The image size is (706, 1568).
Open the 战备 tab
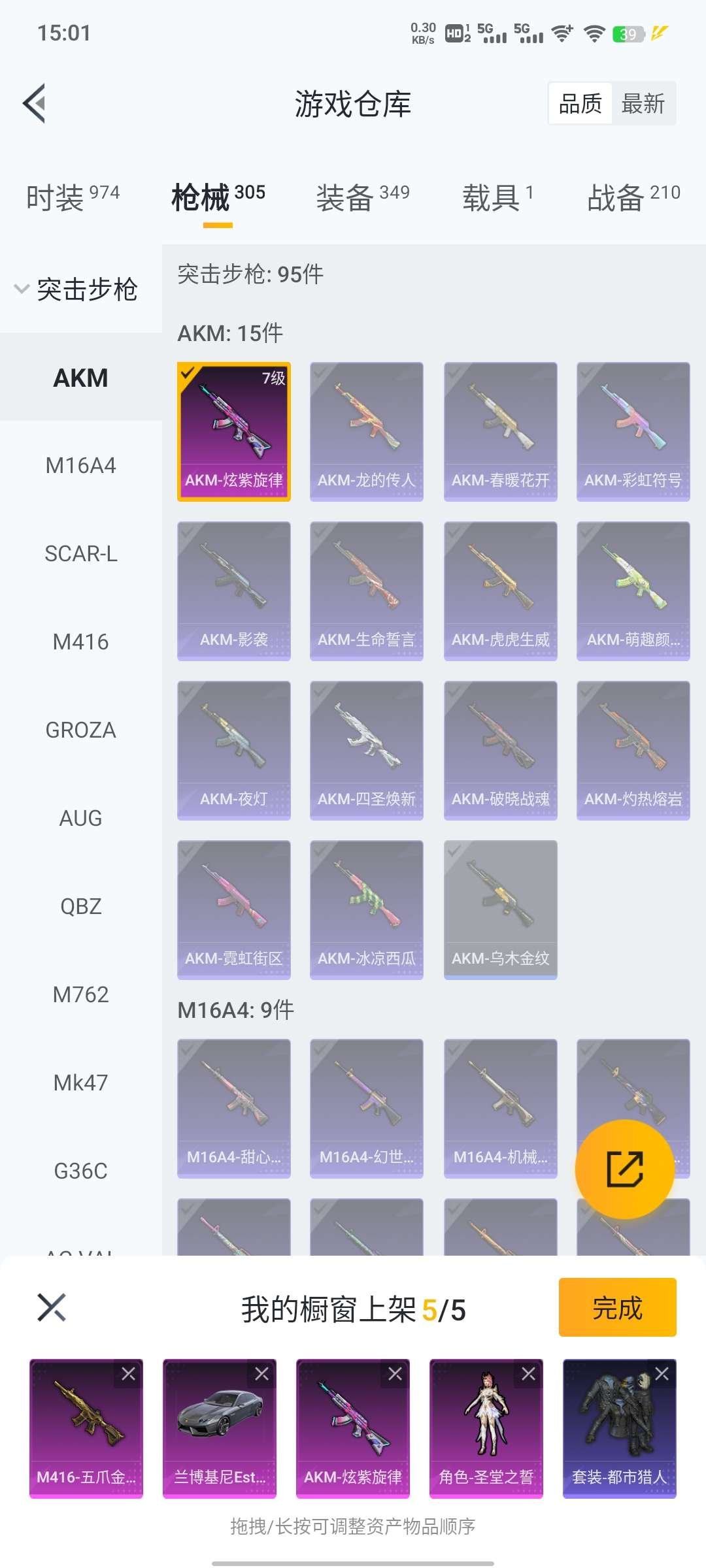(x=633, y=197)
